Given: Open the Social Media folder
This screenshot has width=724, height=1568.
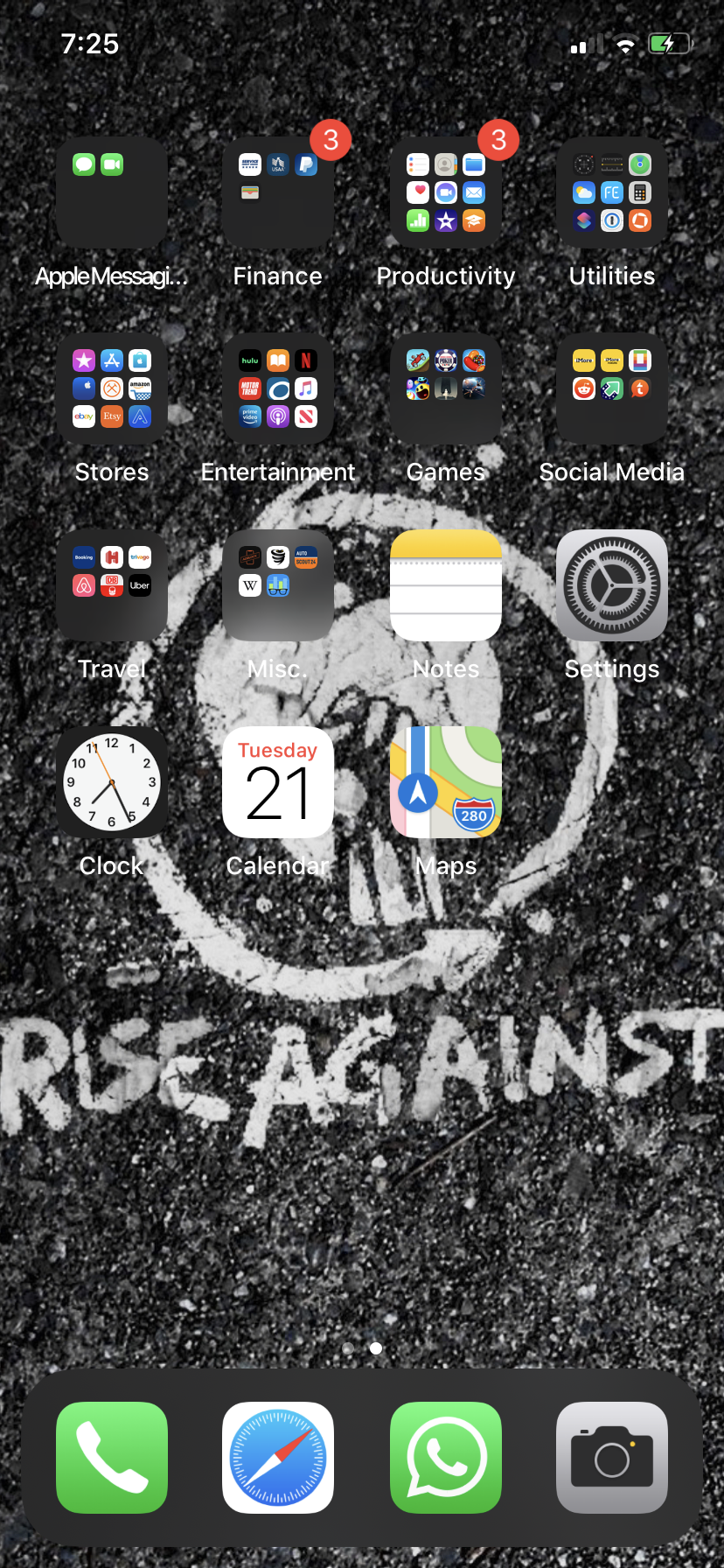Looking at the screenshot, I should (x=612, y=388).
